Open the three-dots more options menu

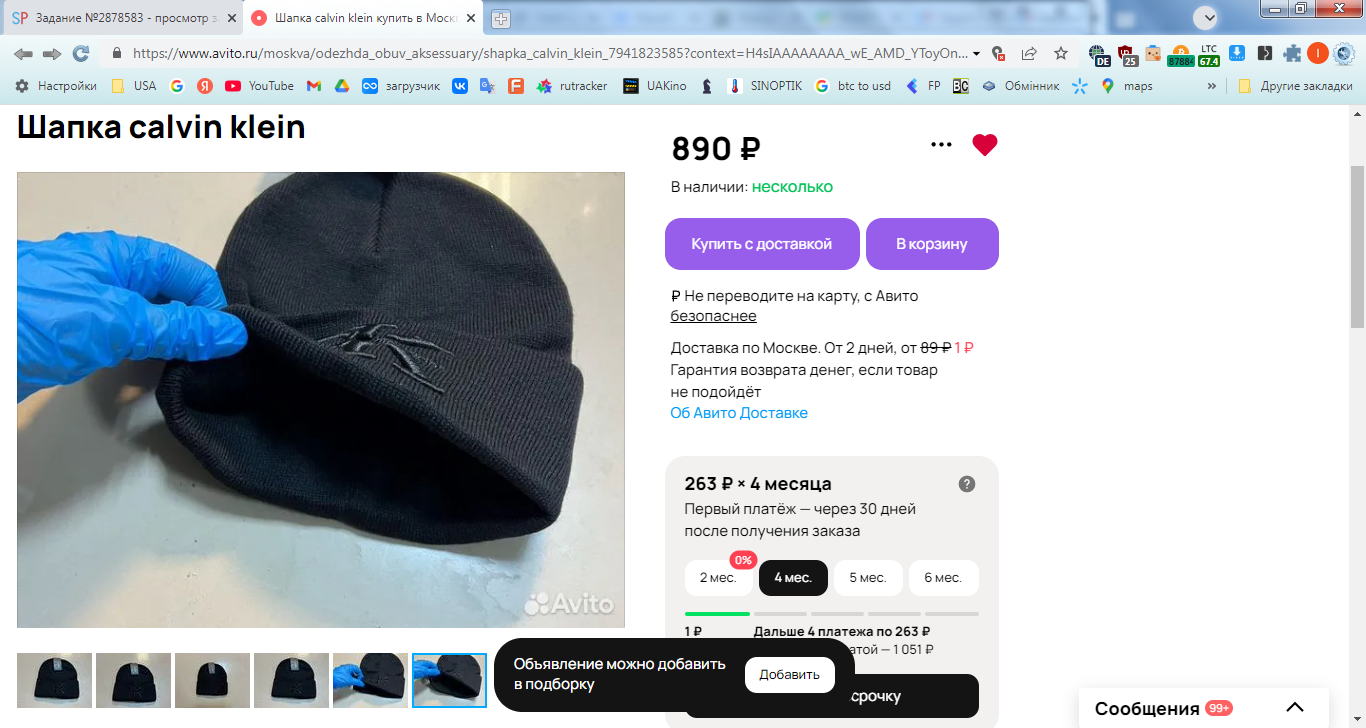tap(941, 145)
